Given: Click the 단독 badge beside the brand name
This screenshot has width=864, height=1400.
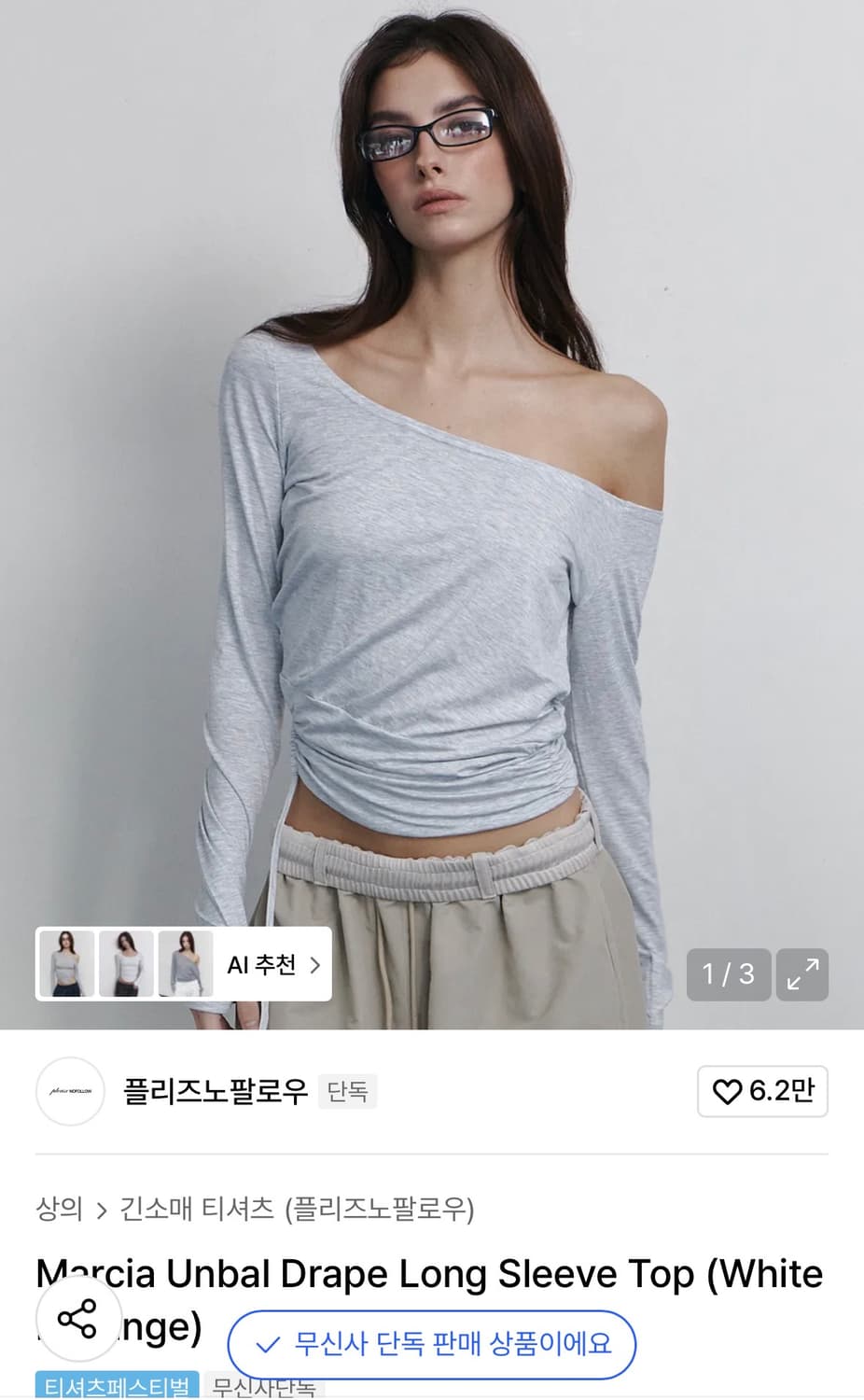Looking at the screenshot, I should pyautogui.click(x=347, y=1091).
